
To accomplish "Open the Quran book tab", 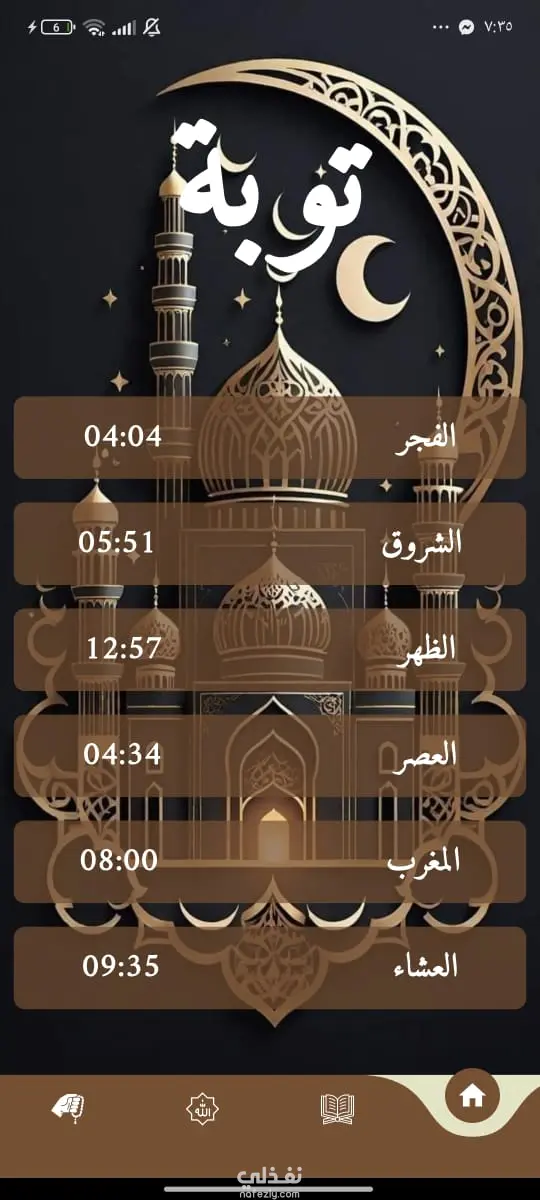I will pyautogui.click(x=337, y=1108).
